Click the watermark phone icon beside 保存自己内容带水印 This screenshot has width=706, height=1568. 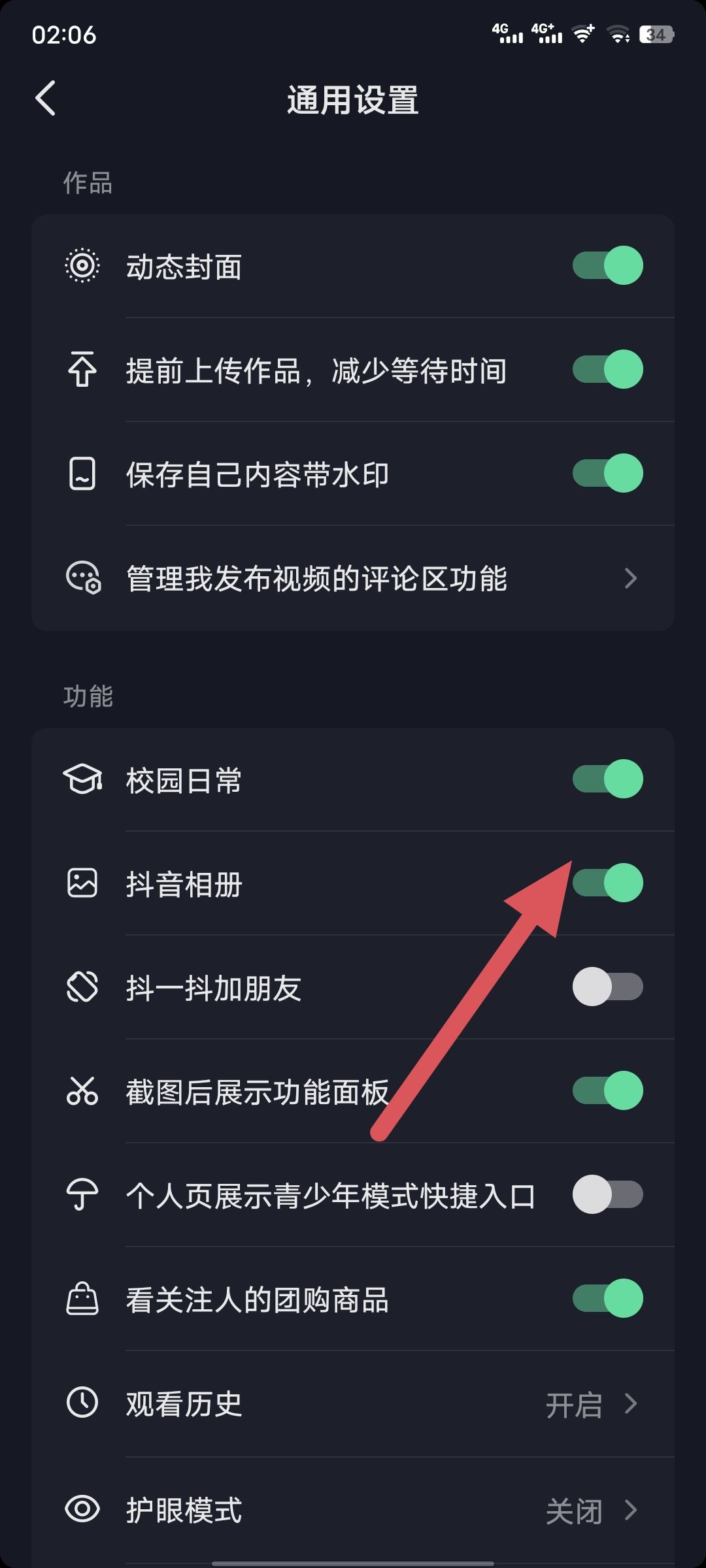coord(83,474)
